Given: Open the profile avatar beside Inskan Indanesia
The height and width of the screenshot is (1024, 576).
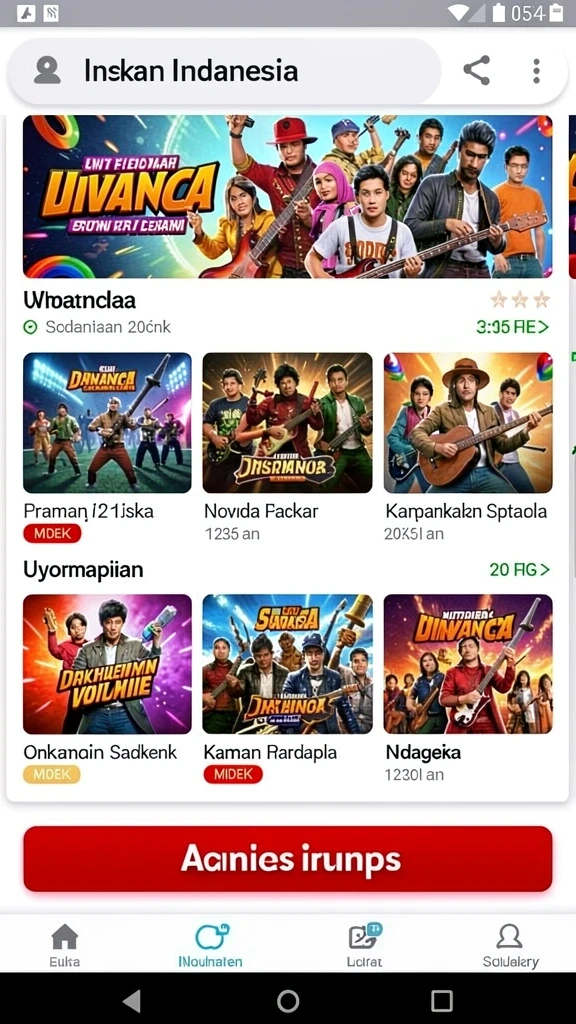Looking at the screenshot, I should point(47,70).
